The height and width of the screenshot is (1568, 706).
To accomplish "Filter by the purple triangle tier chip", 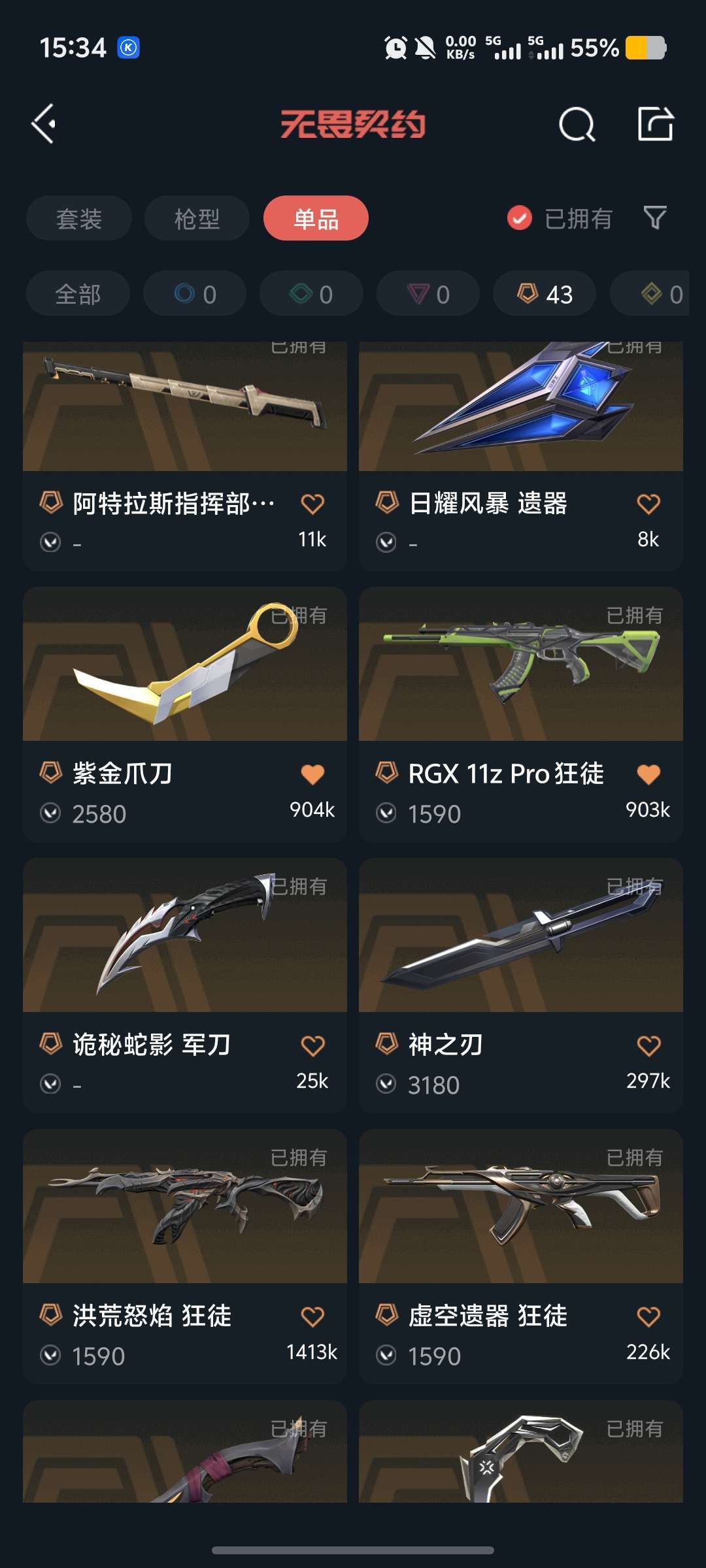I will [x=428, y=294].
